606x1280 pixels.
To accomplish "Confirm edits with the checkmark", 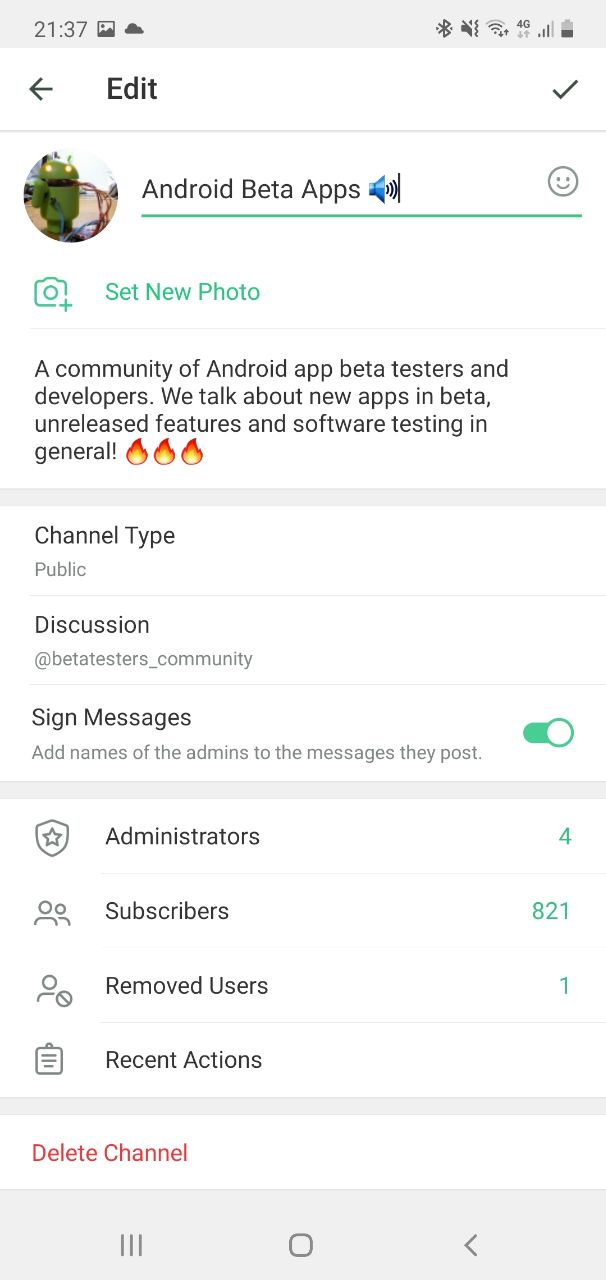I will click(565, 89).
